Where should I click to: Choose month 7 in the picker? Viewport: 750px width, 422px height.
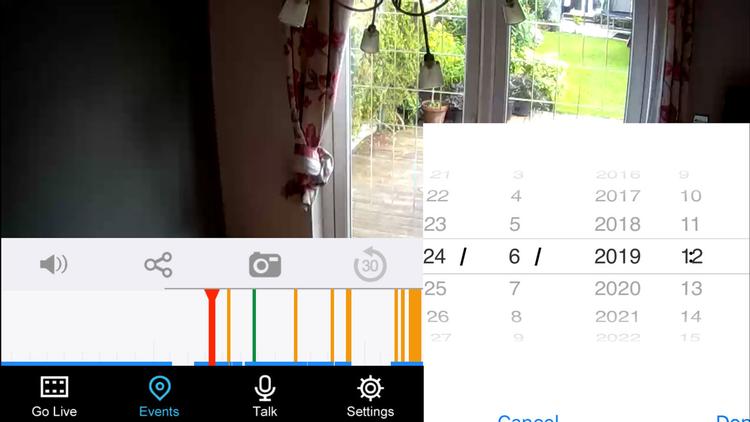coord(516,289)
